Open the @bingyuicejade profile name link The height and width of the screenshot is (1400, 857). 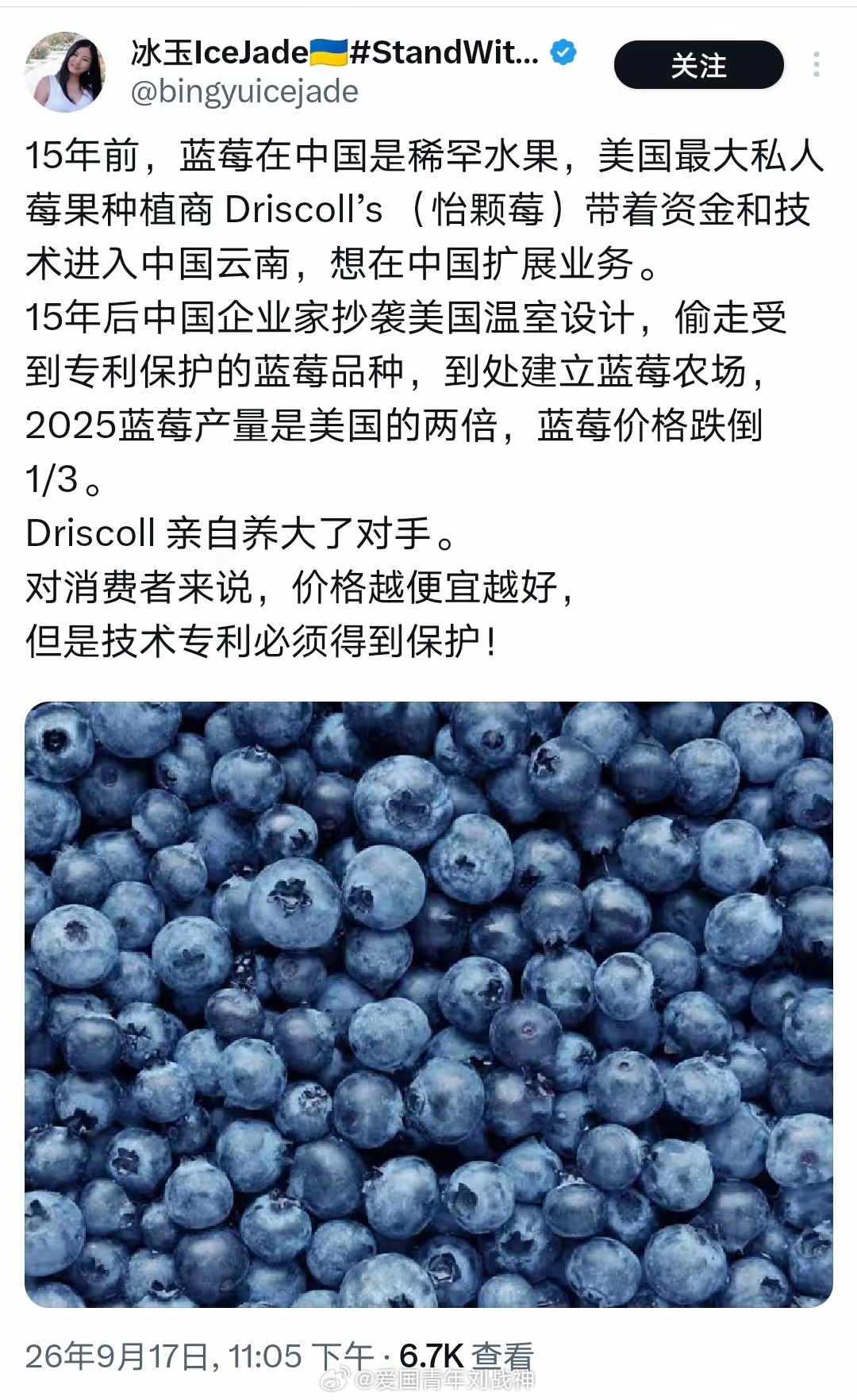click(x=244, y=92)
